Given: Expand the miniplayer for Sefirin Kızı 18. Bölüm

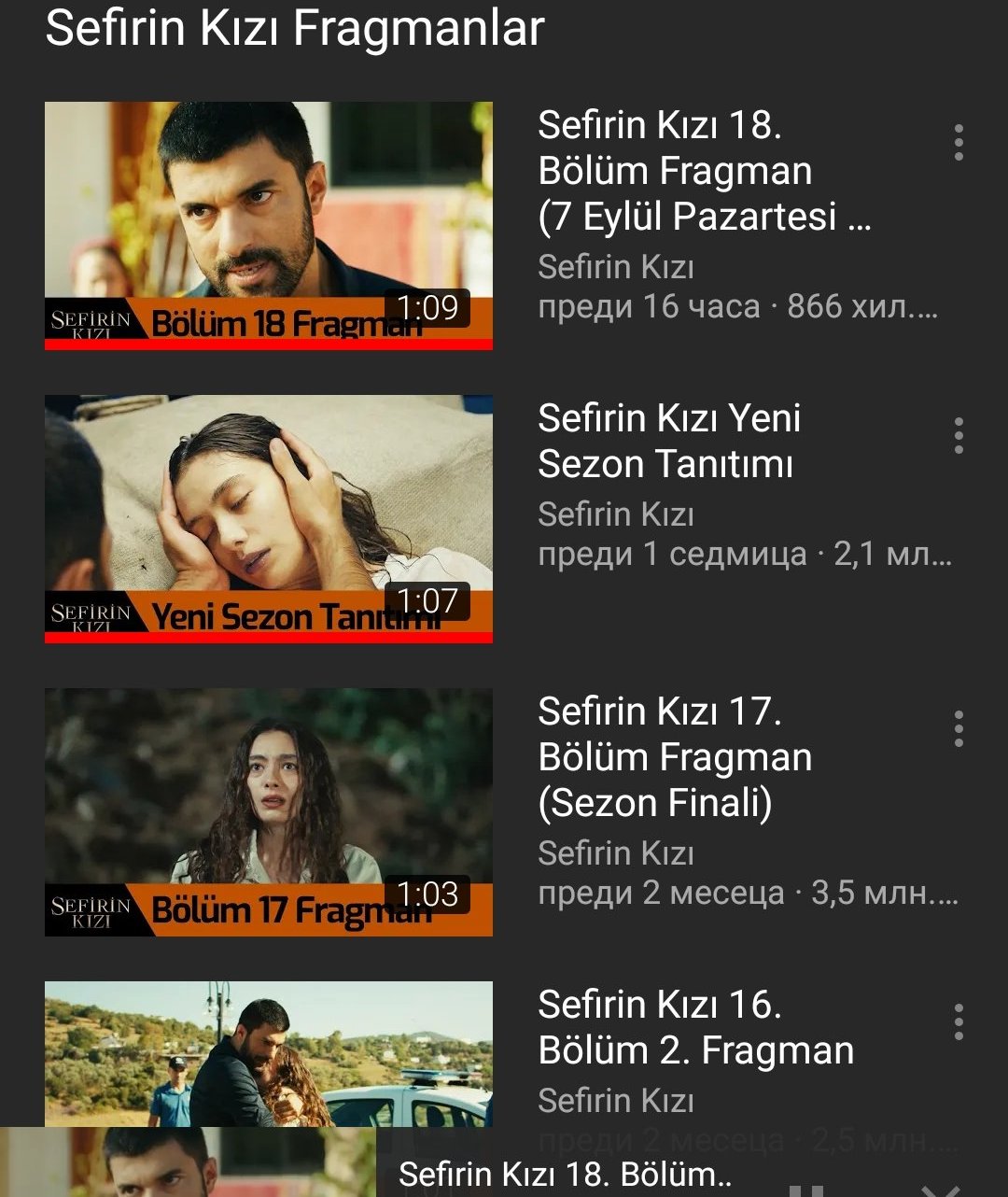Looking at the screenshot, I should [x=565, y=1173].
